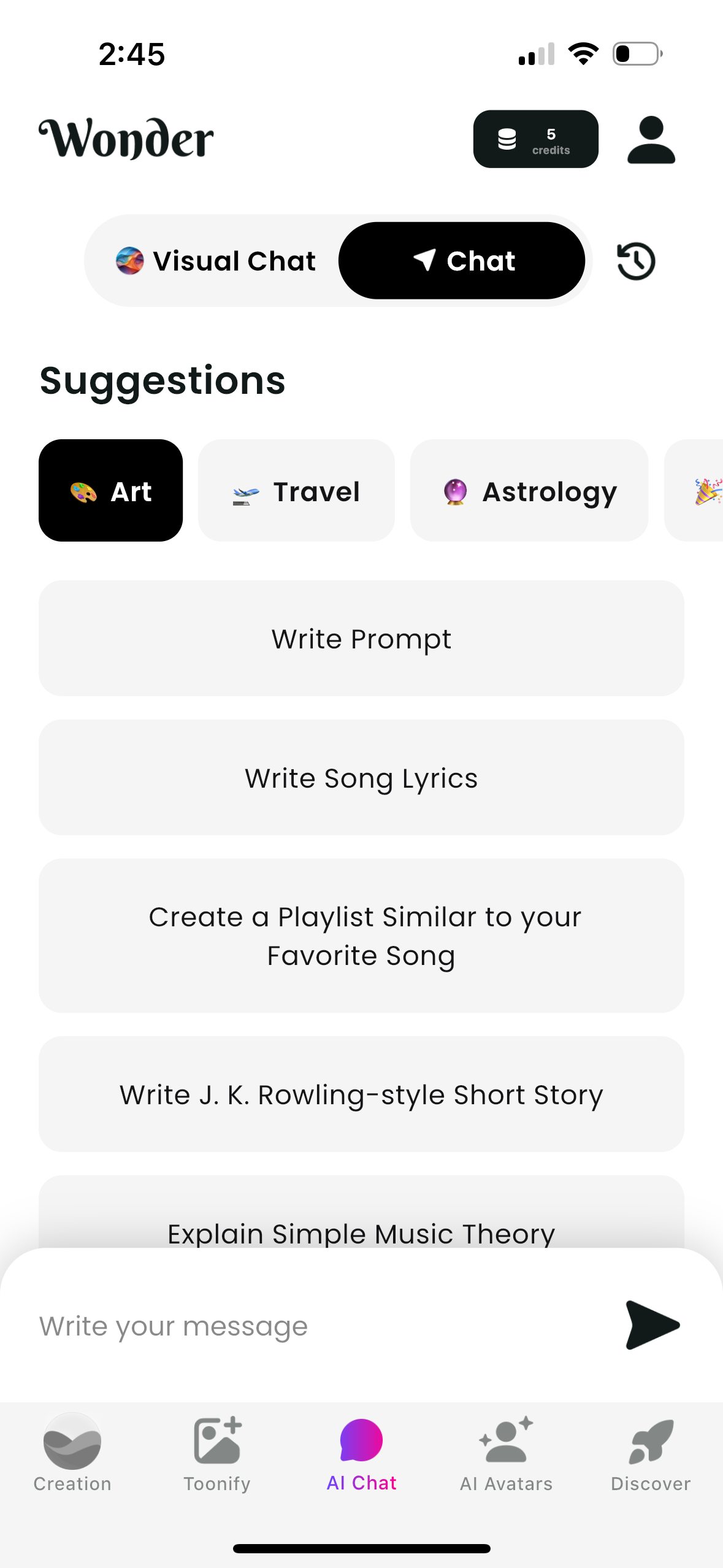Enable the Chat mode
The image size is (723, 1568).
tap(462, 260)
